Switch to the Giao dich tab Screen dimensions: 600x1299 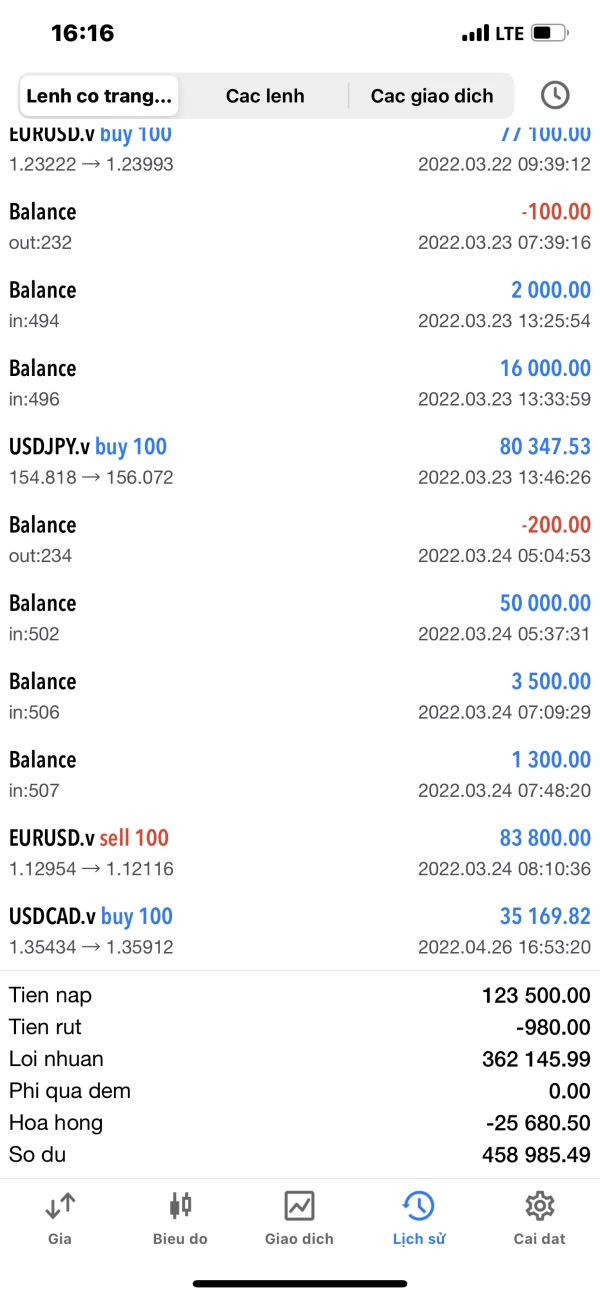click(299, 1218)
